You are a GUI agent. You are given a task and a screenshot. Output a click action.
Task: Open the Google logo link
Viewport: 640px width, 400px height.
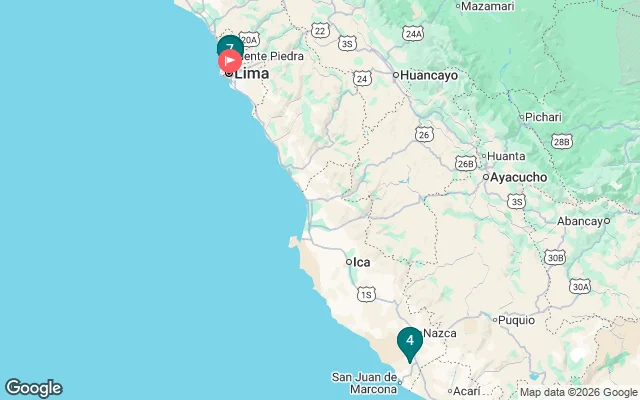33,388
